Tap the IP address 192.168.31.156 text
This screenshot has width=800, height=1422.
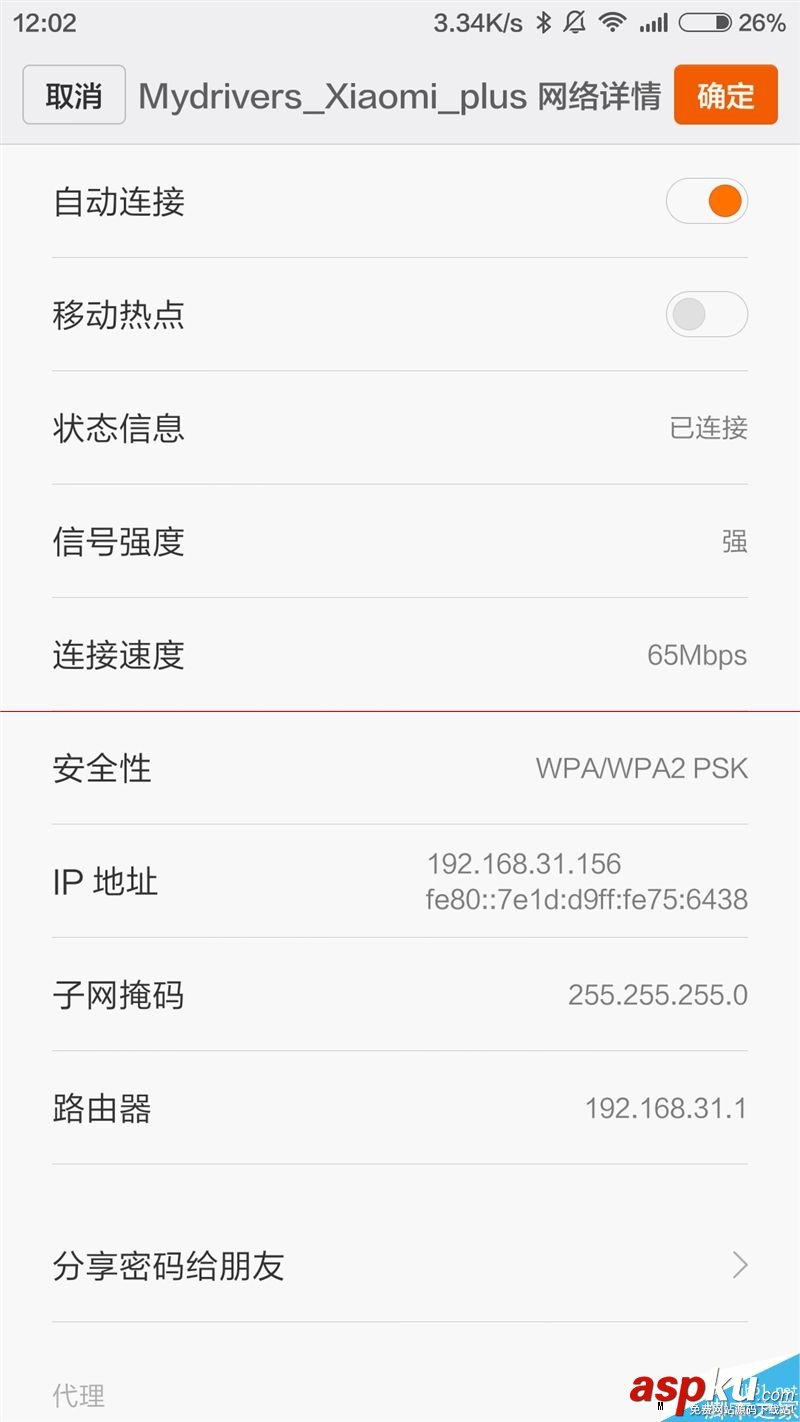tap(524, 864)
